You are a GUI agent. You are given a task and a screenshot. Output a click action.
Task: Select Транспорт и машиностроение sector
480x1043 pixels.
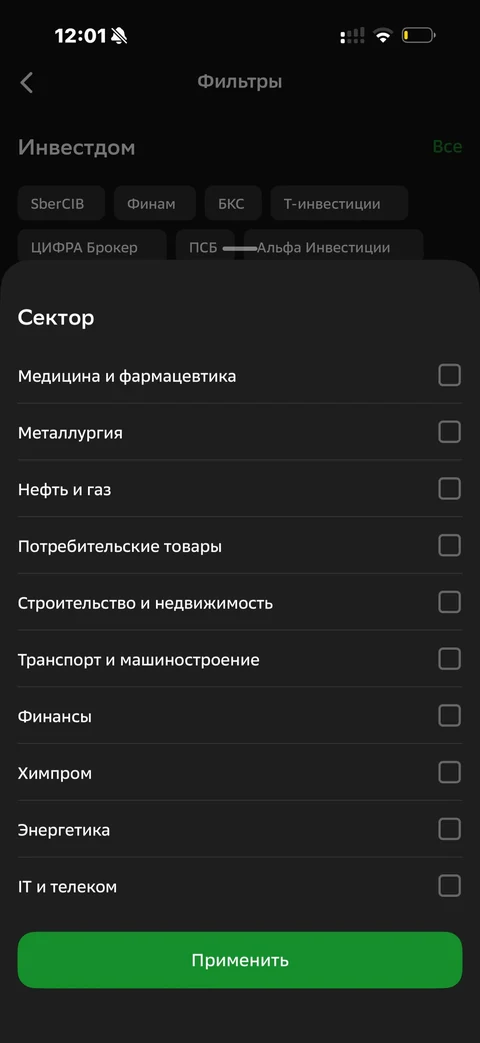pos(449,659)
